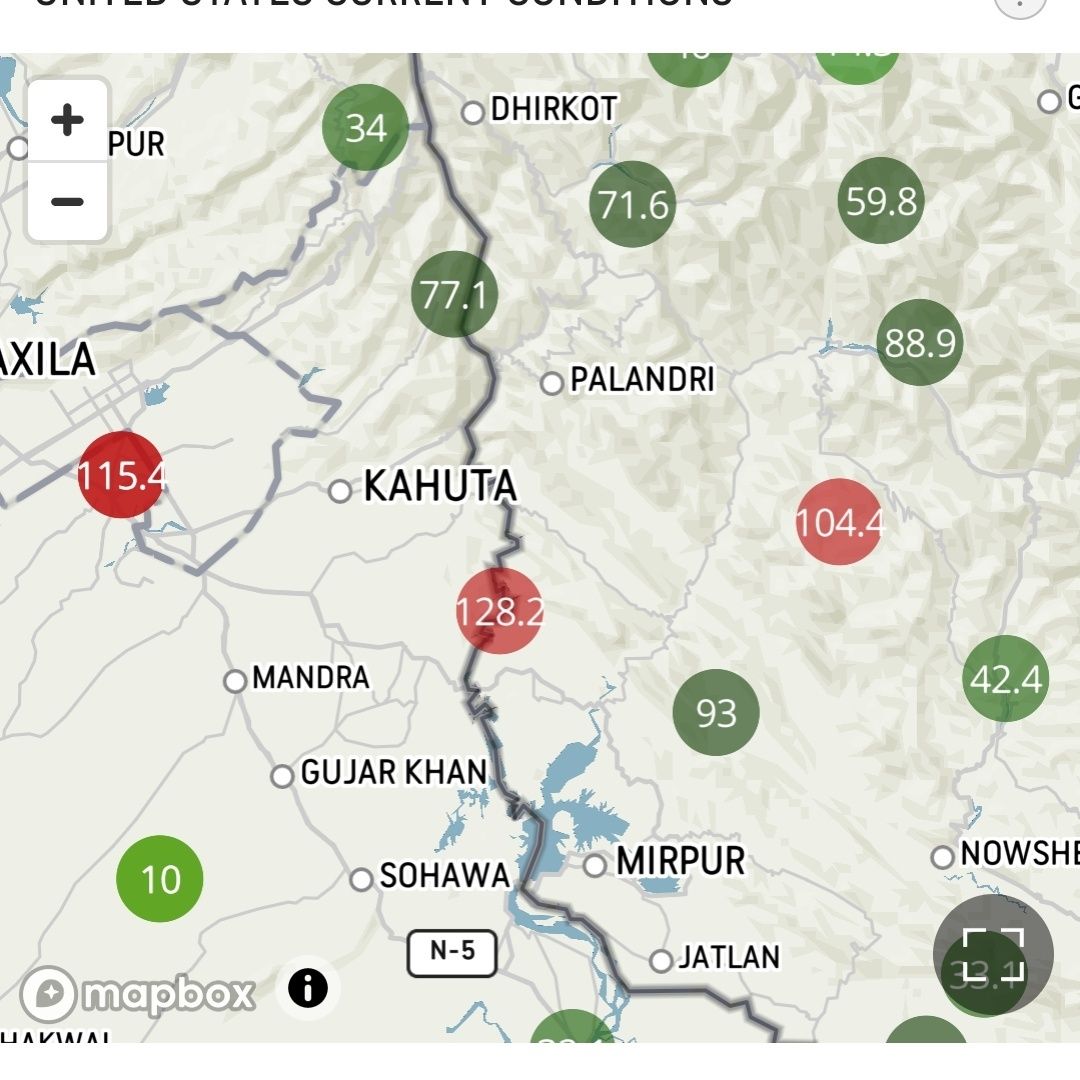Select the 128.2 air quality marker
The image size is (1080, 1080).
click(499, 611)
